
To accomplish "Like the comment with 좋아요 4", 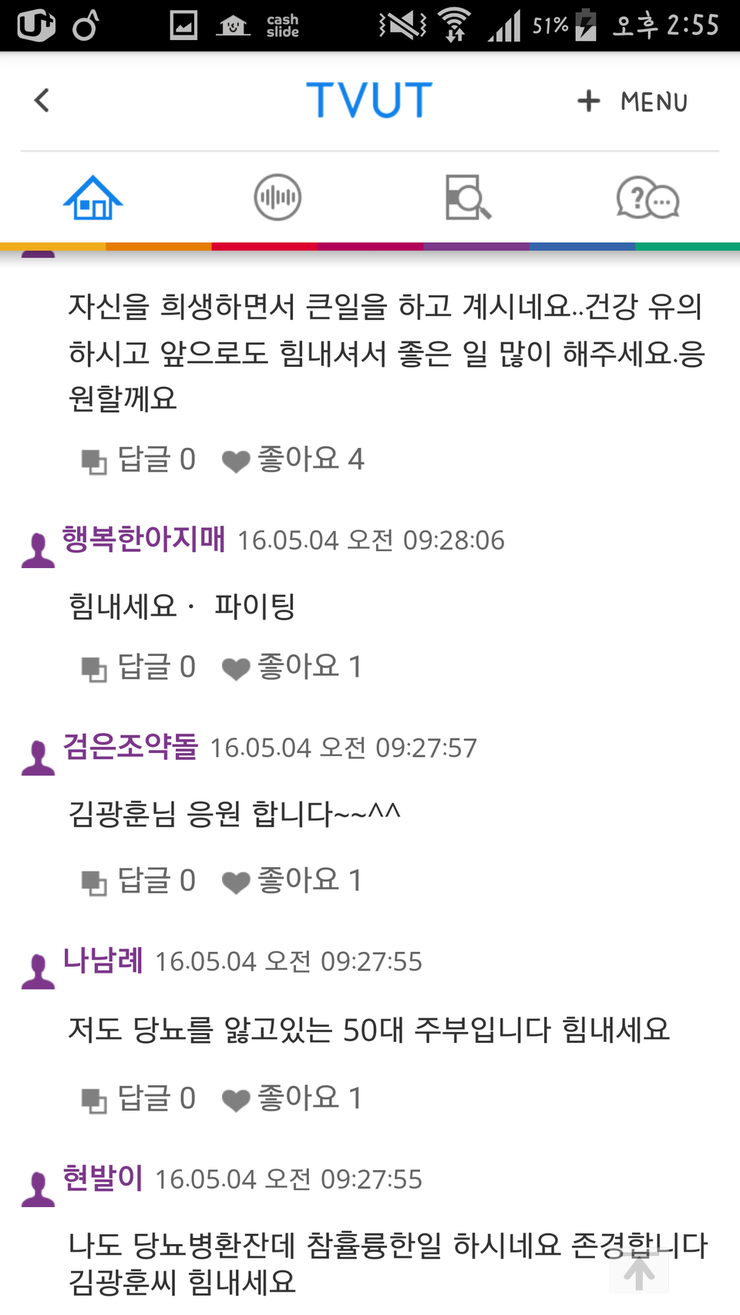I will (x=292, y=460).
